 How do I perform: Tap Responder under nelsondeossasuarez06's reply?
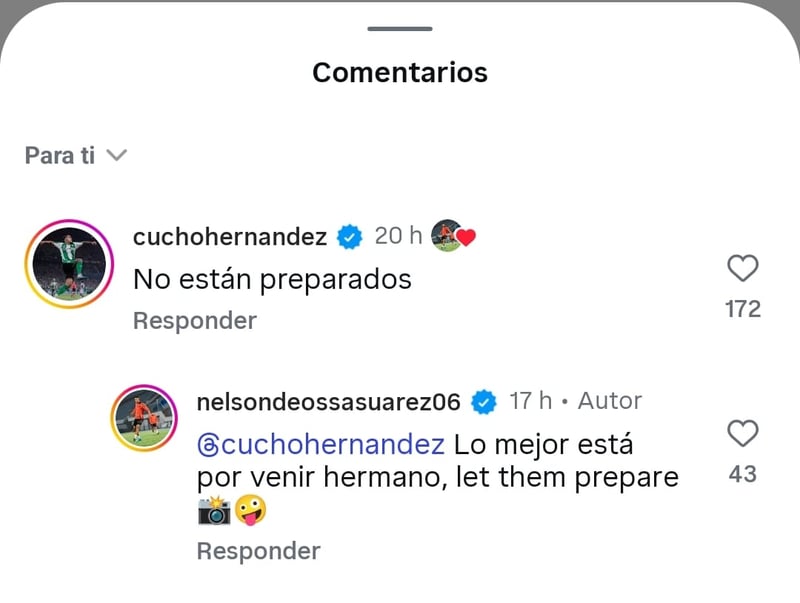click(x=258, y=551)
